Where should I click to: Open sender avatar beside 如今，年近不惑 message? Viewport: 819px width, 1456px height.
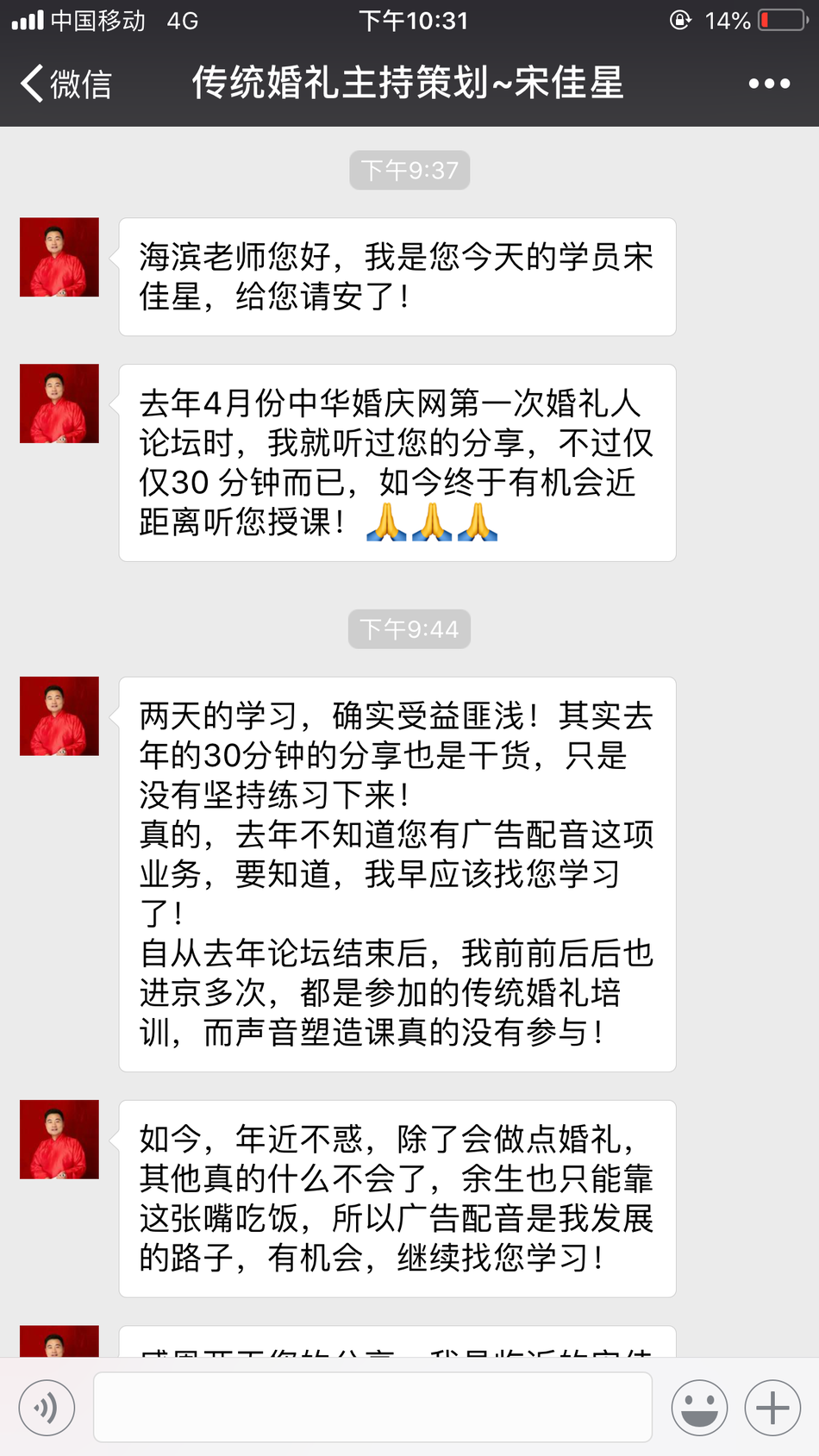(59, 1140)
